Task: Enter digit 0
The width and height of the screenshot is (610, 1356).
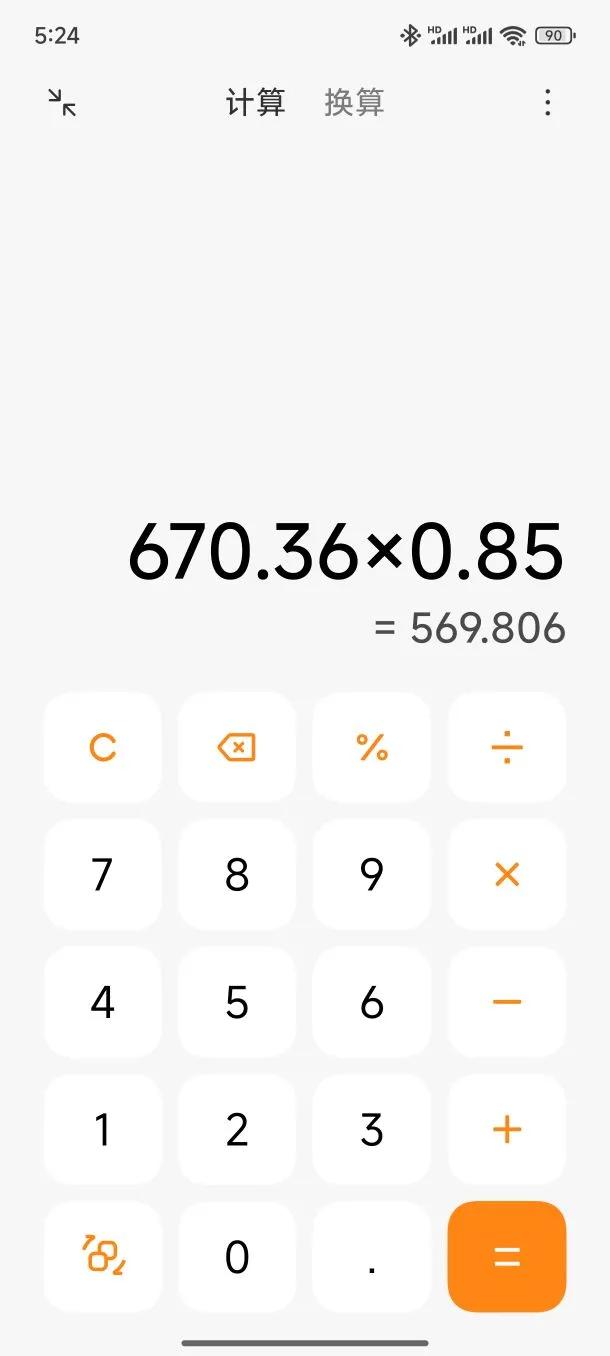Action: coord(237,1257)
